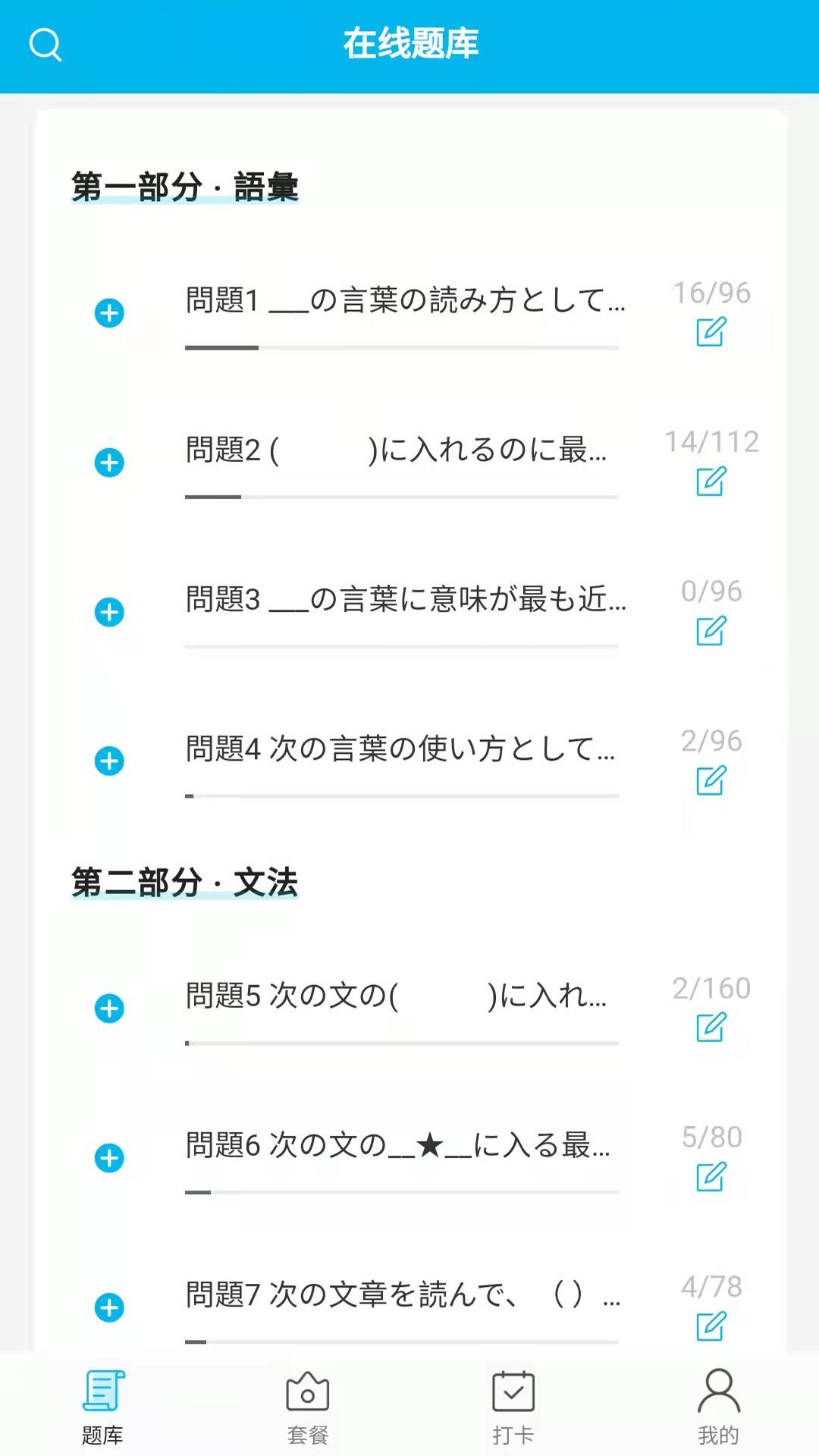Expand 問題3 with the plus icon
The image size is (819, 1456).
pyautogui.click(x=109, y=612)
